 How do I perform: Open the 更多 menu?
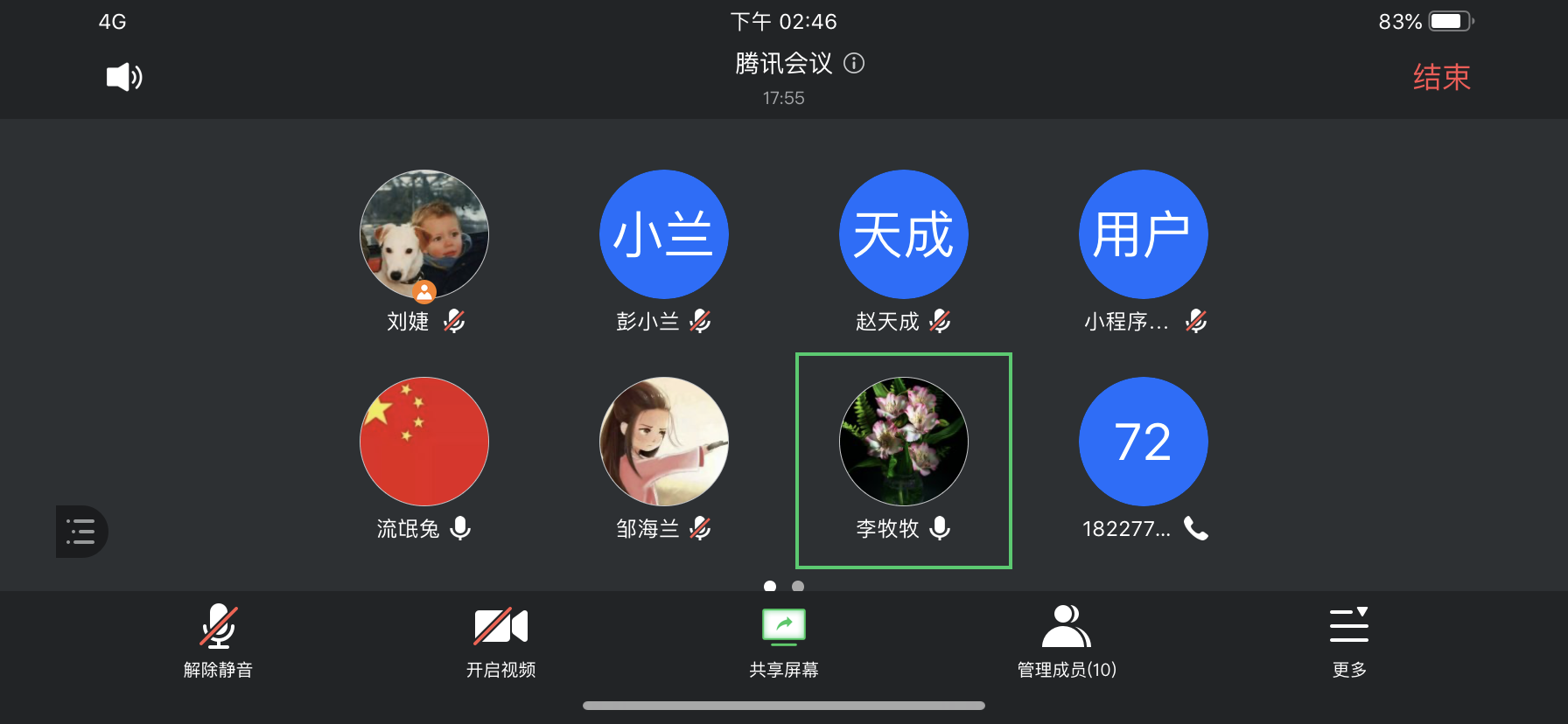(x=1348, y=641)
